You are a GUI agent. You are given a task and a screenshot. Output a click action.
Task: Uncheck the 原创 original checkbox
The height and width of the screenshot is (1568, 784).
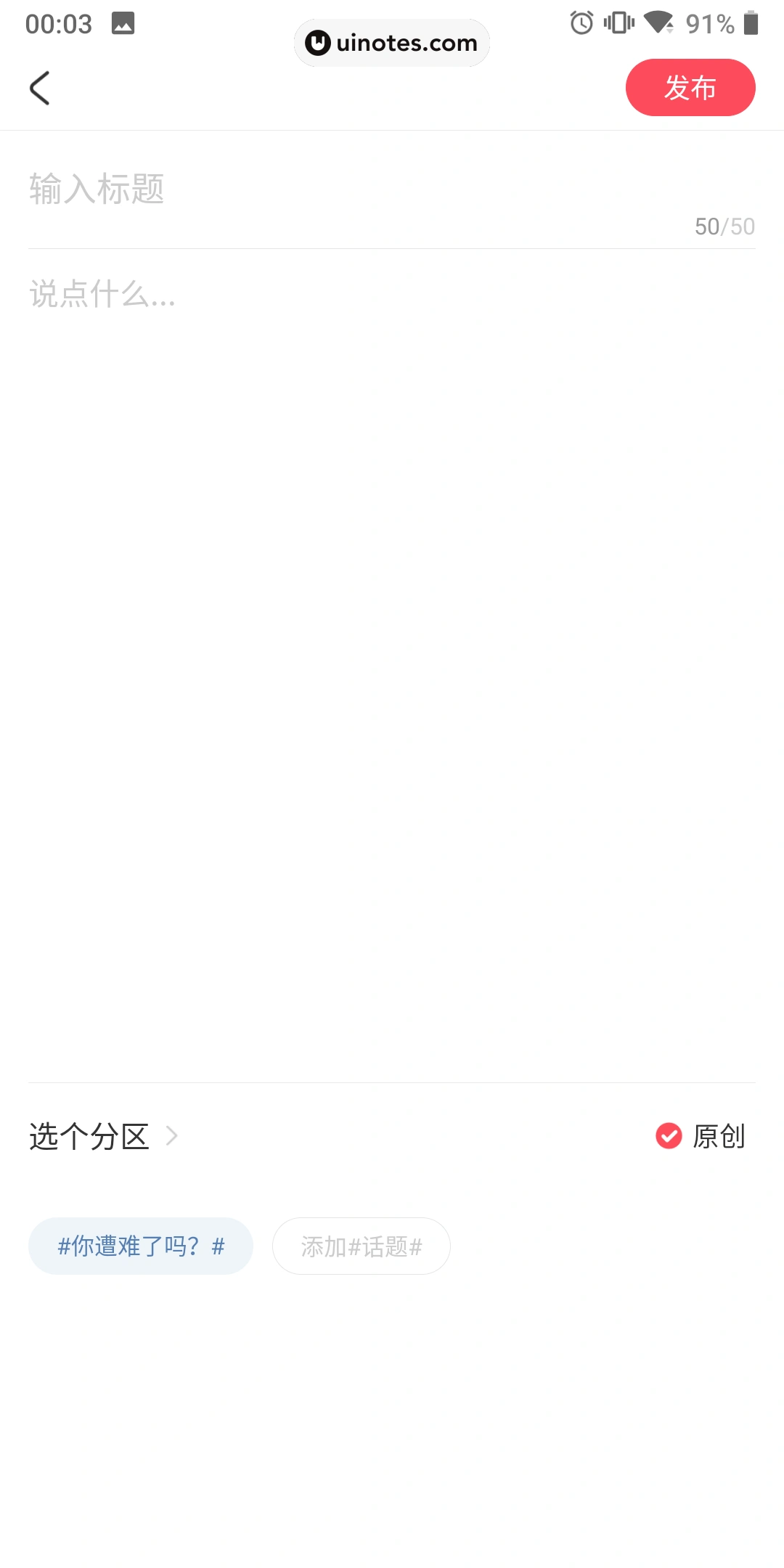click(669, 1136)
